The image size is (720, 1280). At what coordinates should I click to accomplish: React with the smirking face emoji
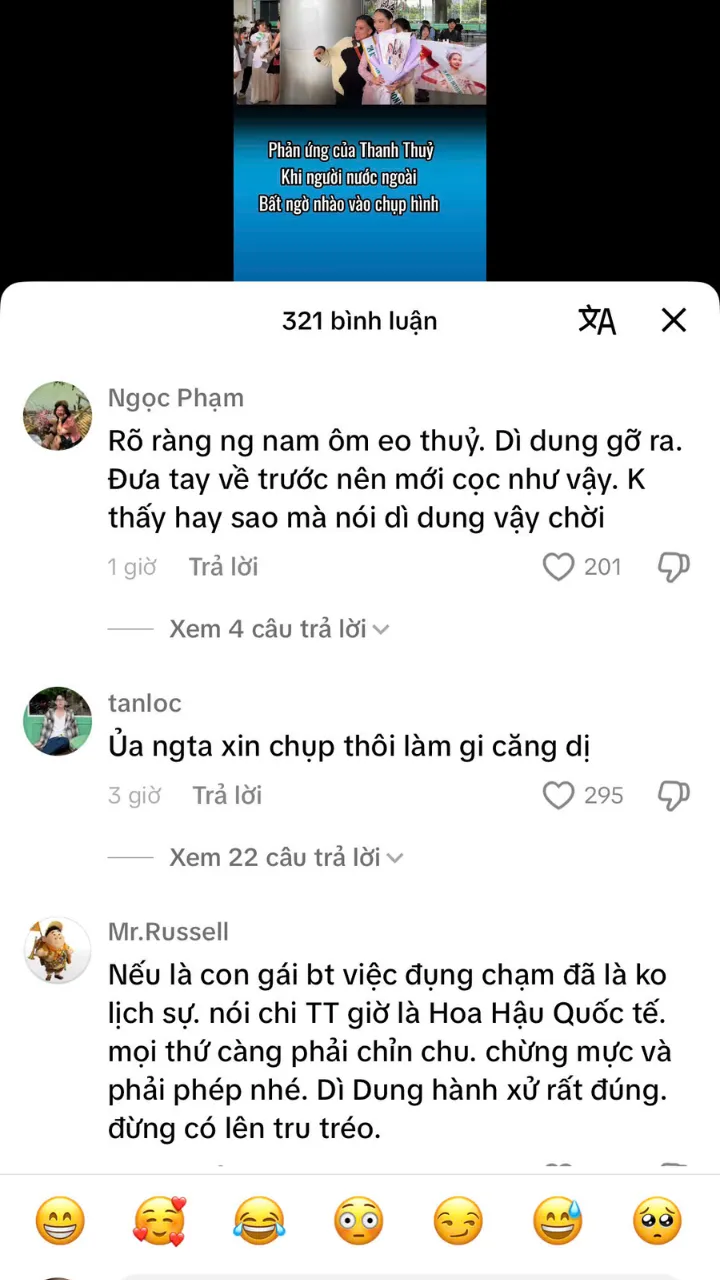pos(459,1220)
